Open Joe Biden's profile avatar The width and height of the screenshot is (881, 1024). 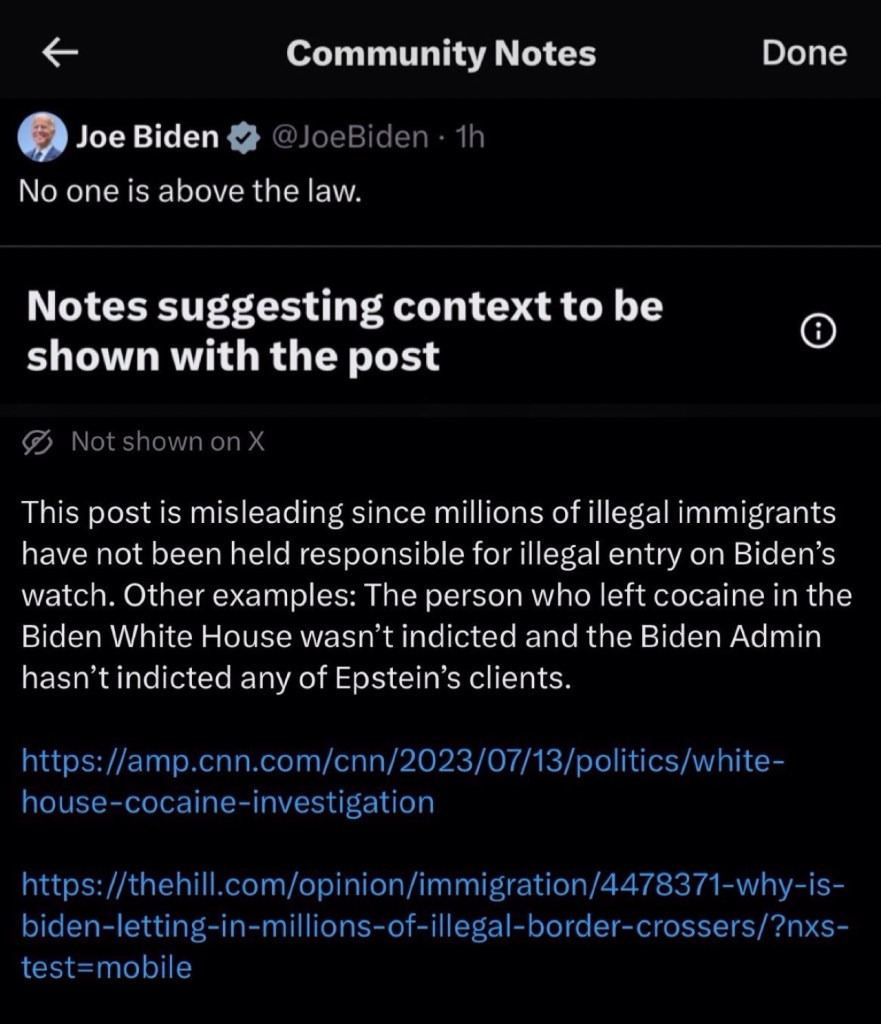coord(43,137)
